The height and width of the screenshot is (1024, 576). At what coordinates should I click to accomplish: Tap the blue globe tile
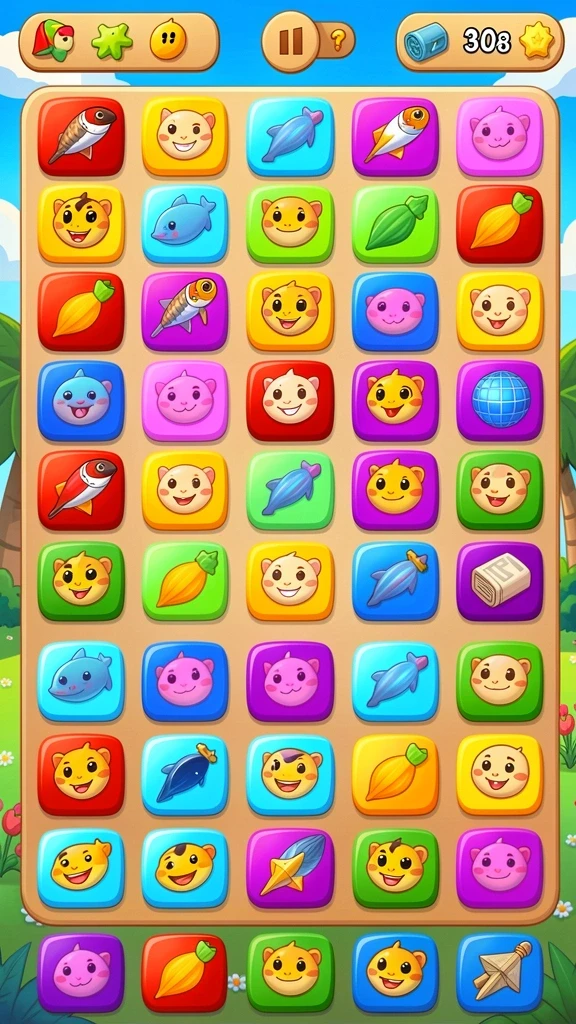coord(500,400)
